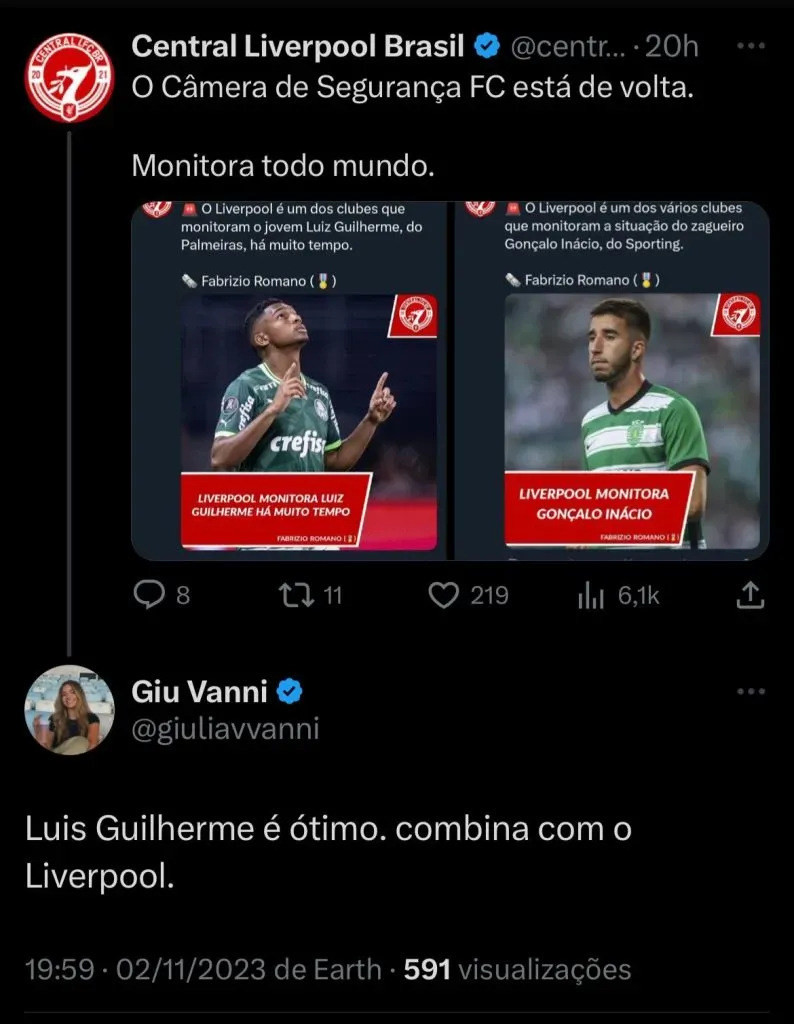Image resolution: width=794 pixels, height=1024 pixels.
Task: Reply to Central Liverpool Brasil's tweet
Action: (x=149, y=596)
